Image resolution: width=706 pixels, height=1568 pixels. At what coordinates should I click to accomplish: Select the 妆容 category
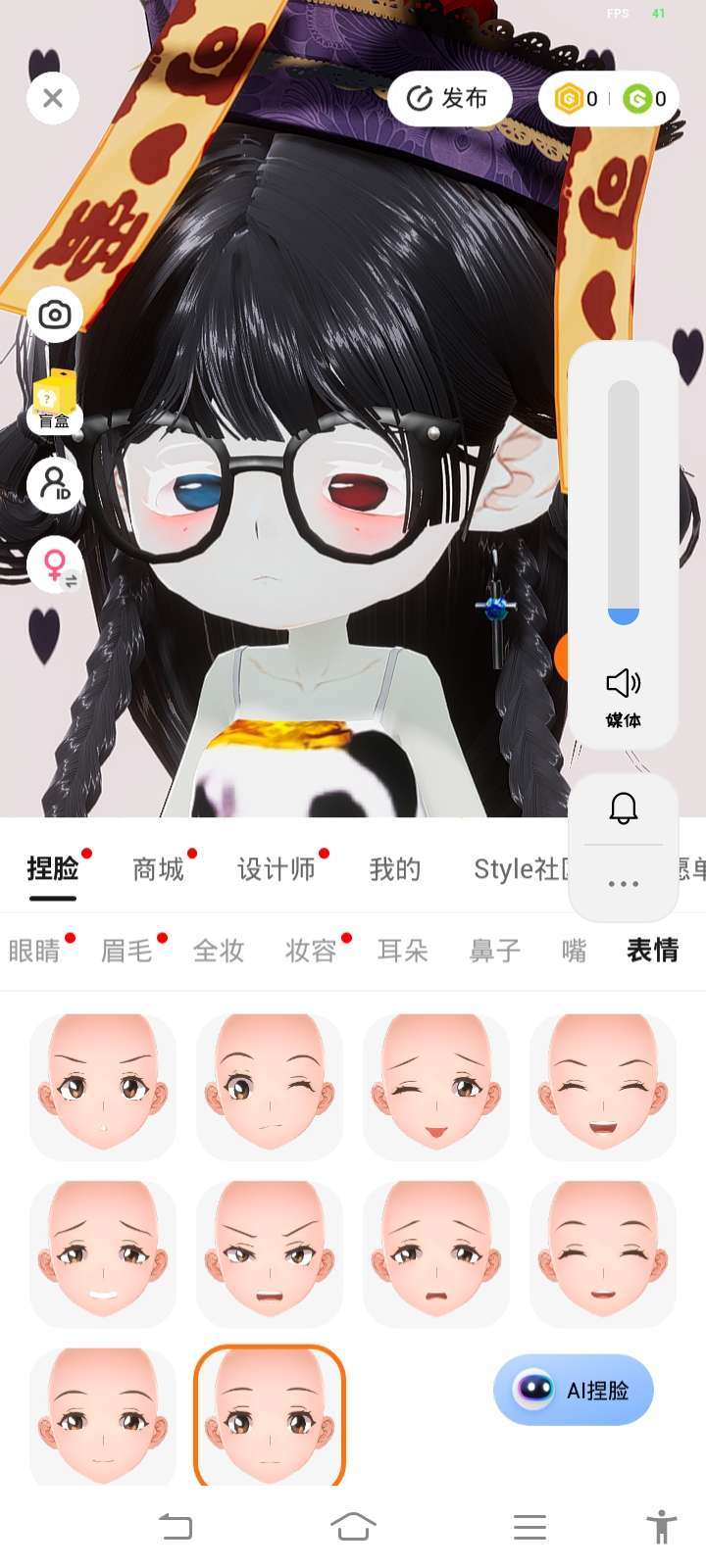(x=312, y=951)
